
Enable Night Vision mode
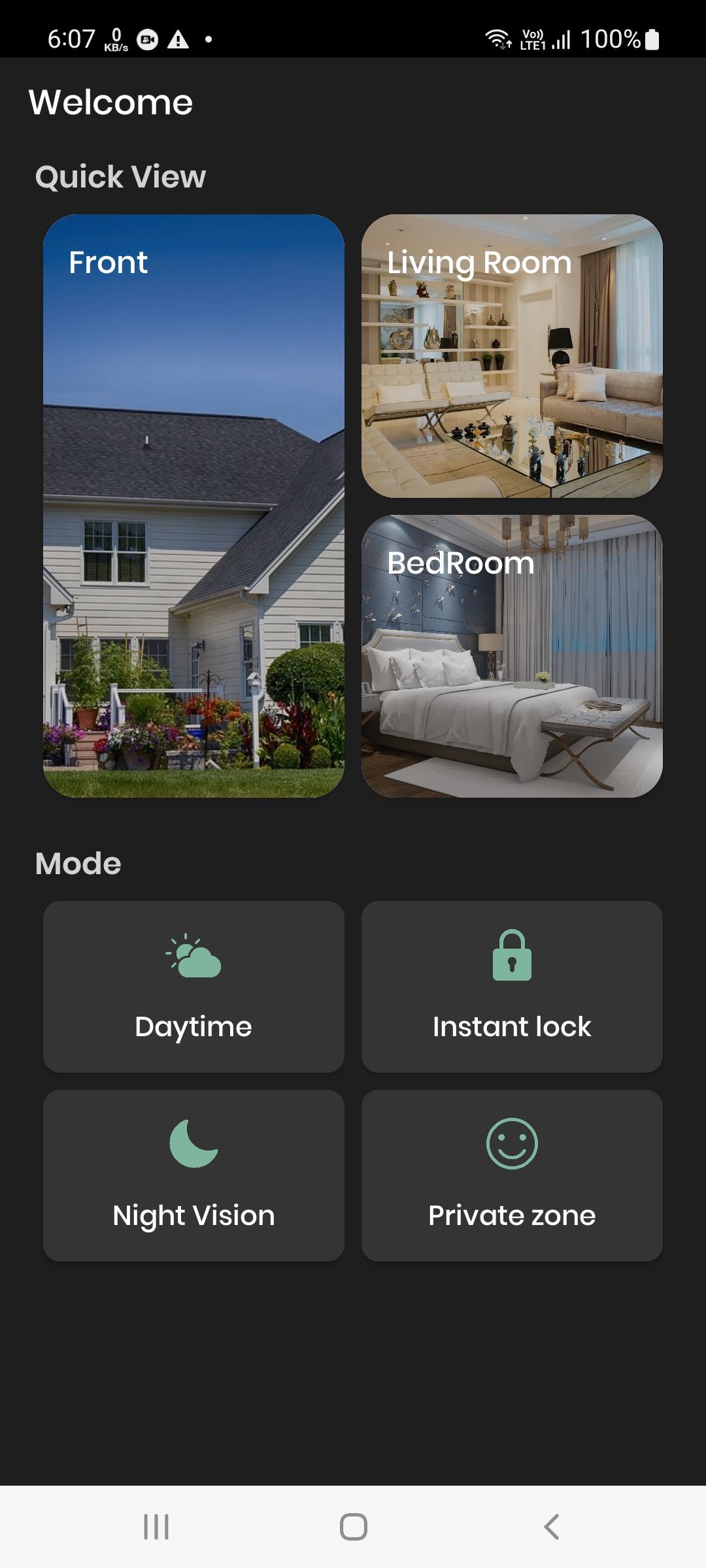point(194,1176)
